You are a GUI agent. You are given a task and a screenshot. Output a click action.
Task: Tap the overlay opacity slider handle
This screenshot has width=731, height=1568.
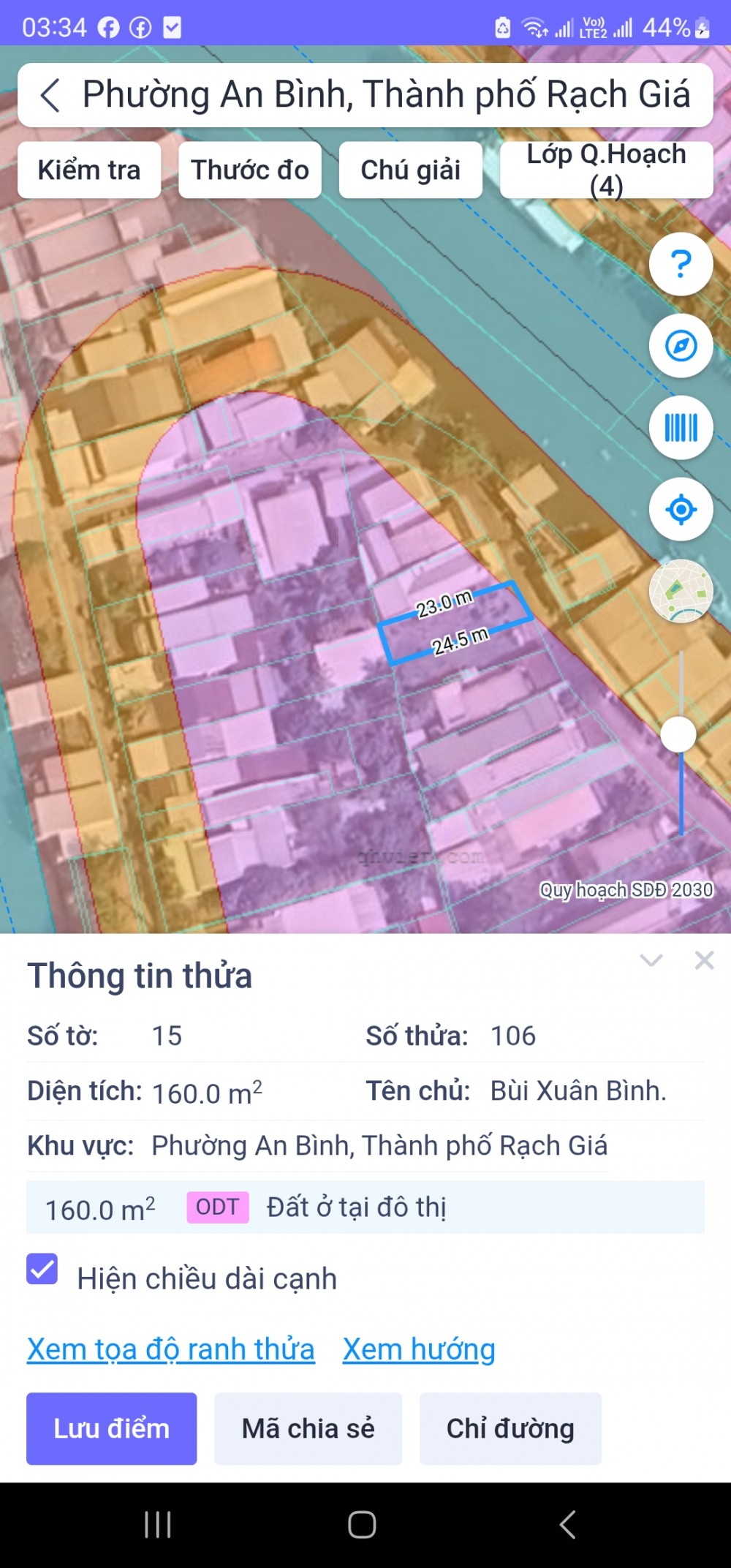(x=678, y=734)
